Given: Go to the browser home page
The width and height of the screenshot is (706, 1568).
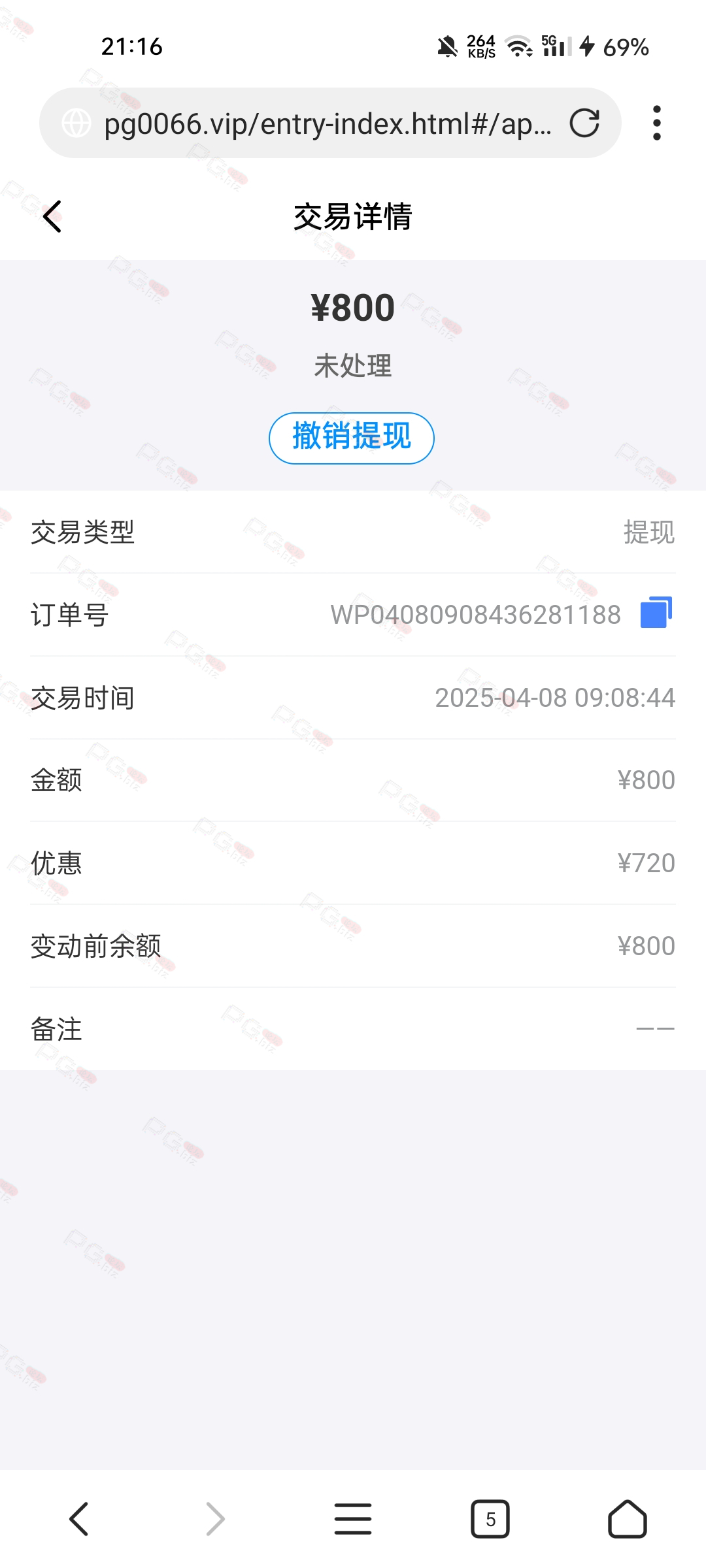Looking at the screenshot, I should coord(628,1519).
